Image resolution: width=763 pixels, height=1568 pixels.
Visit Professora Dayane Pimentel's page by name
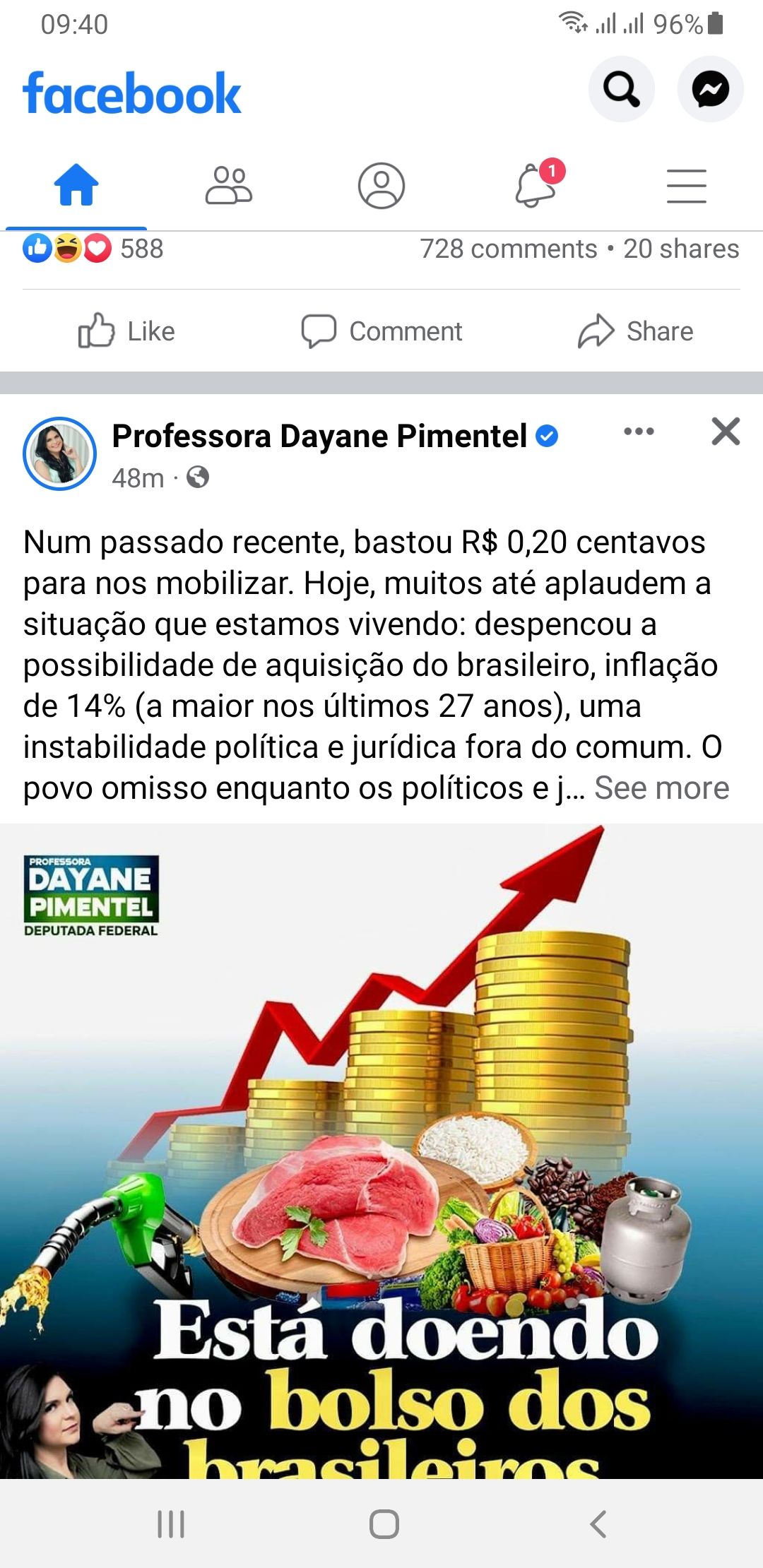coord(319,436)
